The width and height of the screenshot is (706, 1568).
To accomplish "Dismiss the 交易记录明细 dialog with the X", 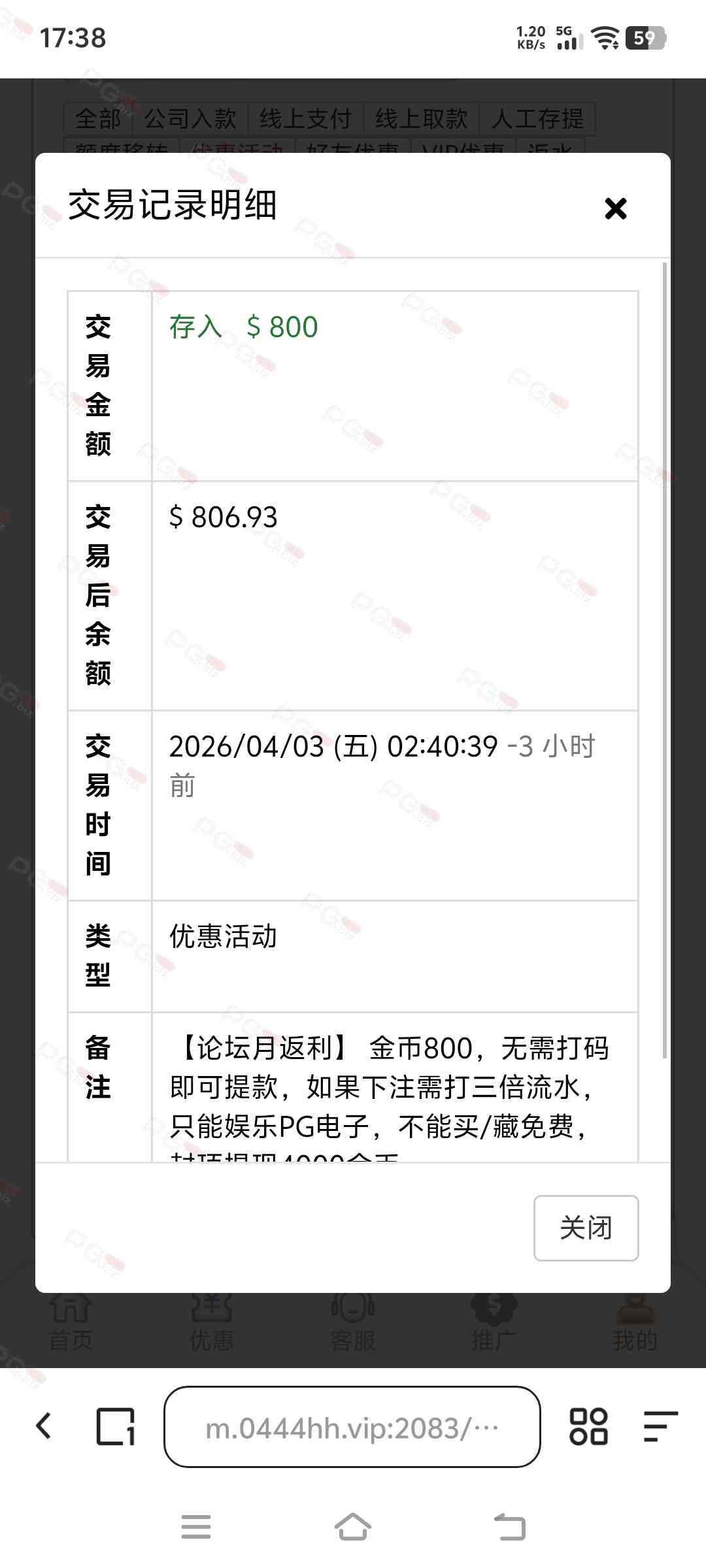I will (x=615, y=208).
